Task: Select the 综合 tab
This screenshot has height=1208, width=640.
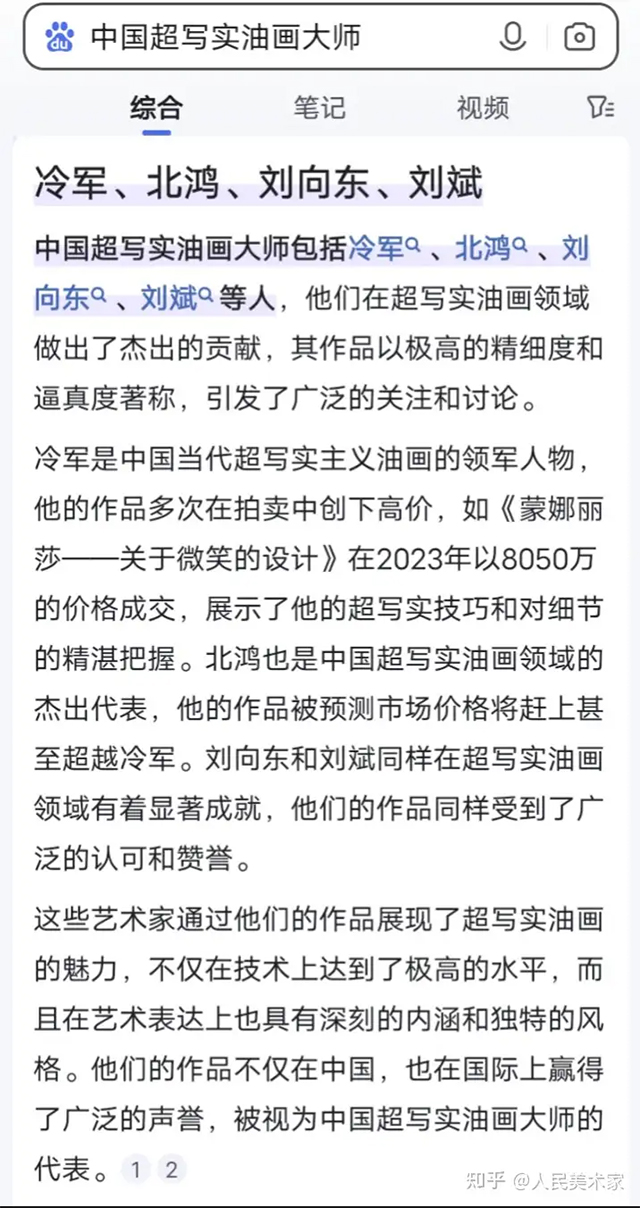Action: 156,107
